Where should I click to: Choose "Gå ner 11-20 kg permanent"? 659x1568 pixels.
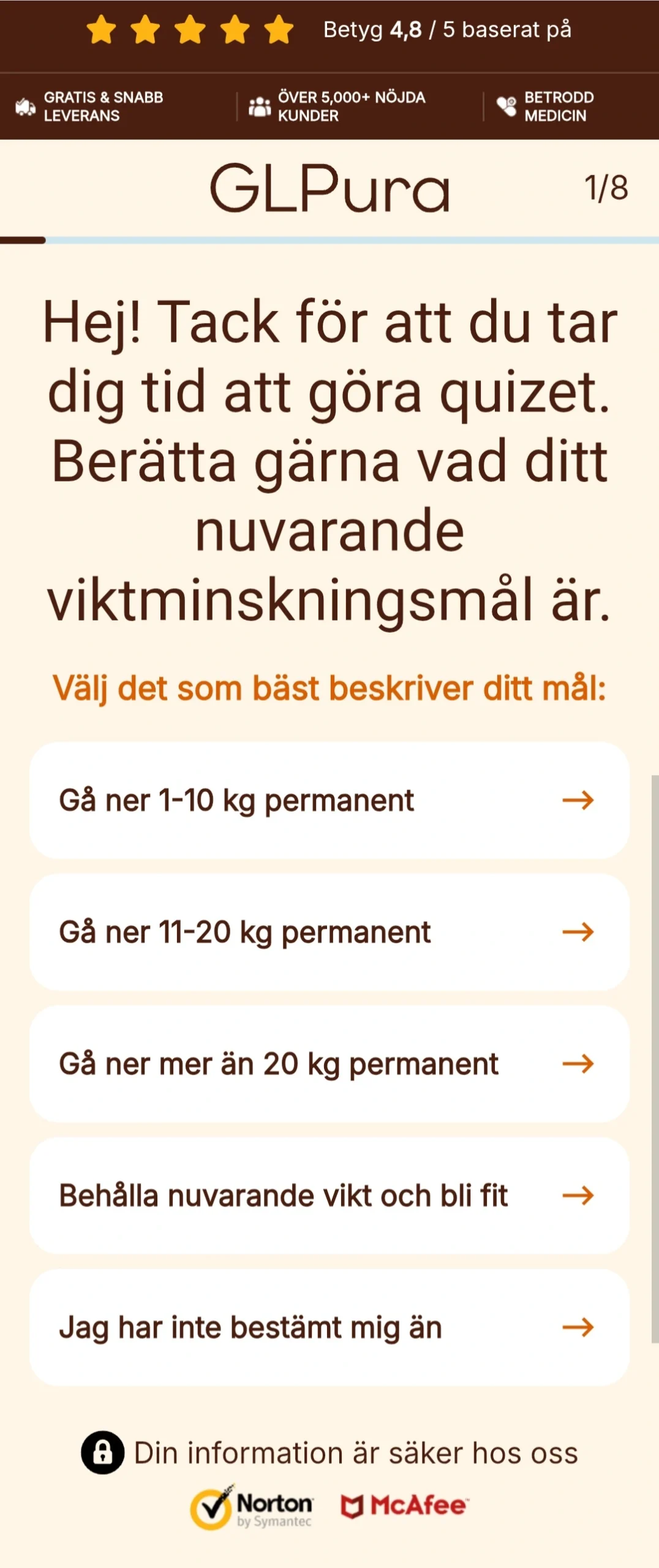click(329, 932)
